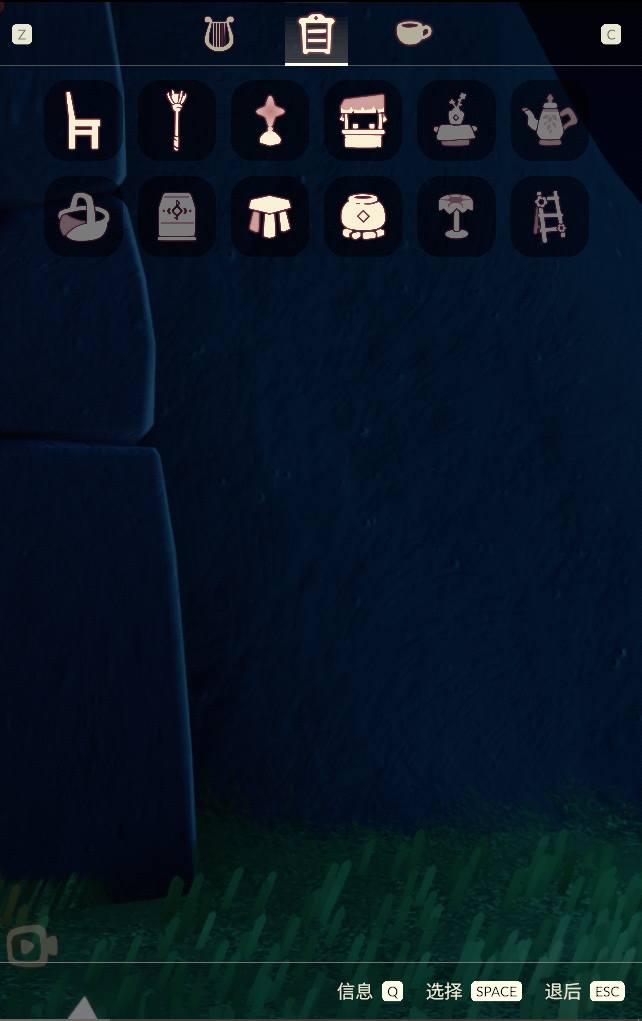Tap the C key to go to next tab
Image resolution: width=642 pixels, height=1021 pixels.
pos(611,35)
